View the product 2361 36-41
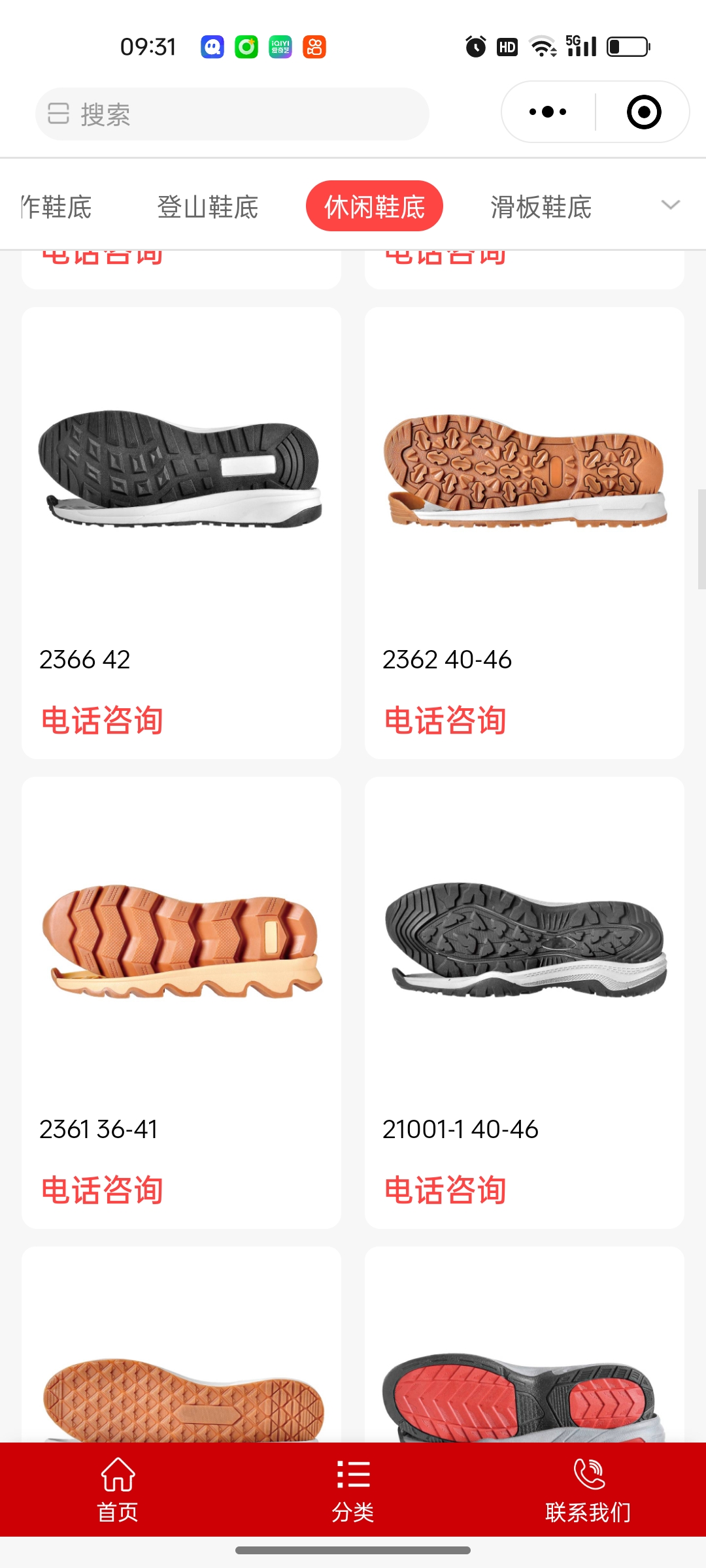This screenshot has width=706, height=1568. coord(181,941)
